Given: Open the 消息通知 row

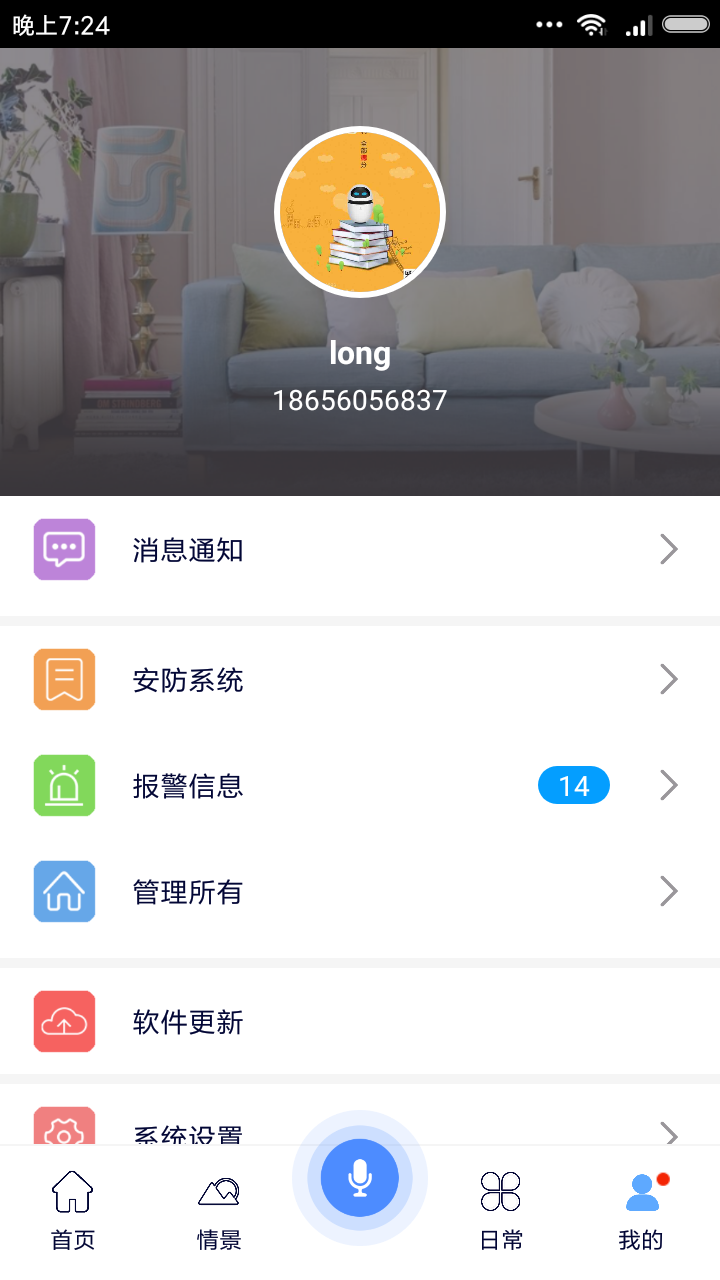Looking at the screenshot, I should pyautogui.click(x=360, y=550).
